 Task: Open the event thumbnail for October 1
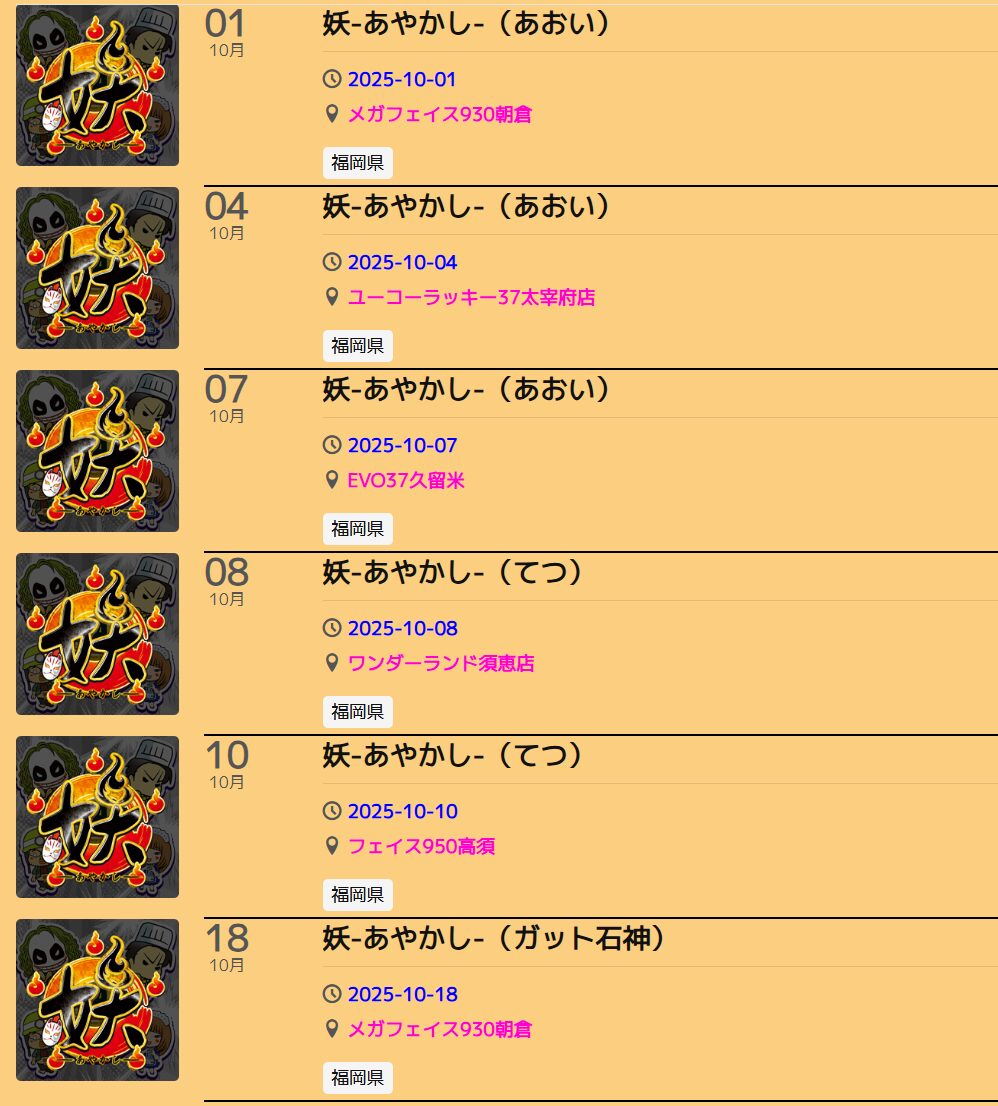click(x=97, y=85)
